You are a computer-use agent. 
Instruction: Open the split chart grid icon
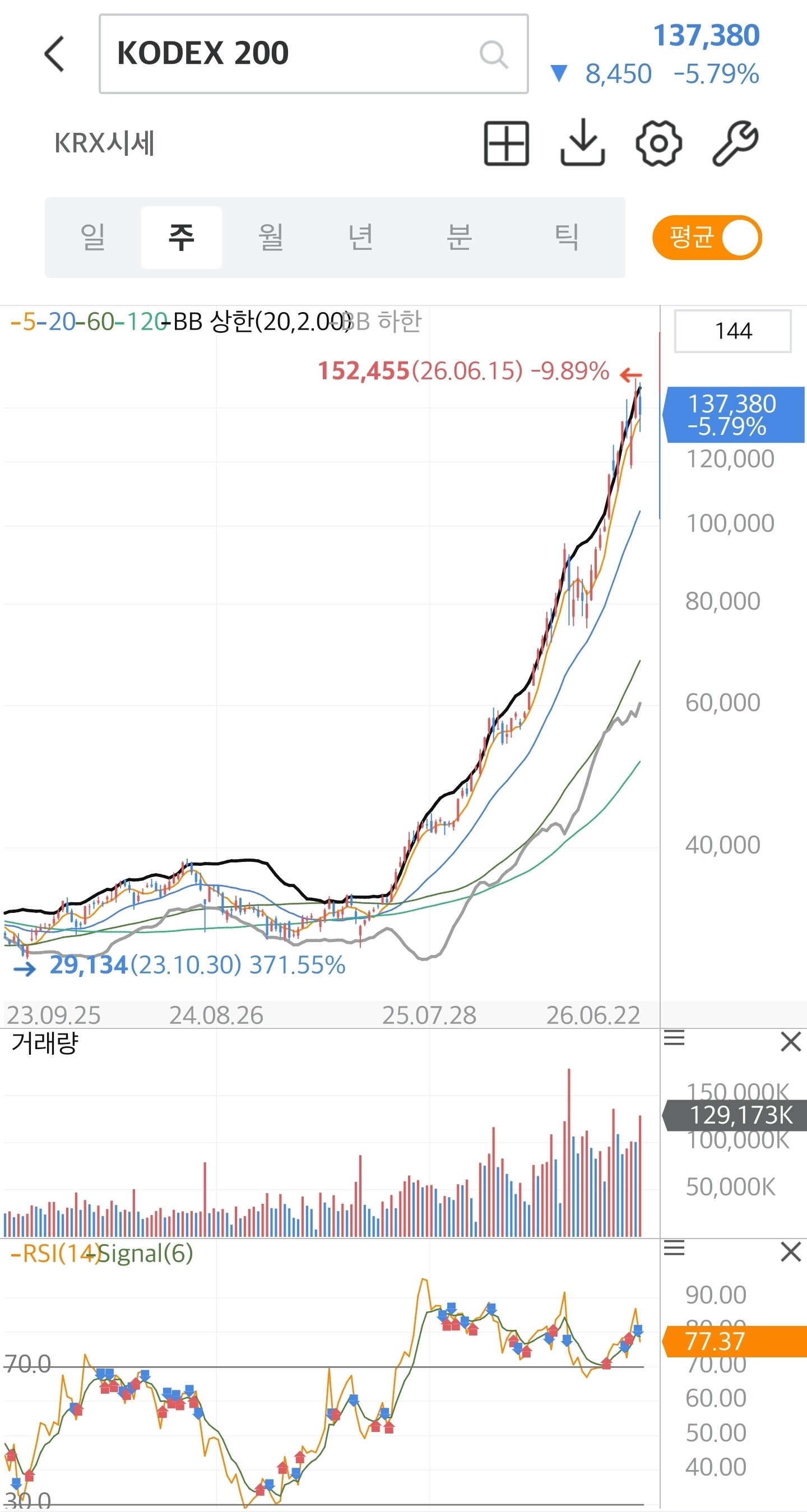coord(507,143)
